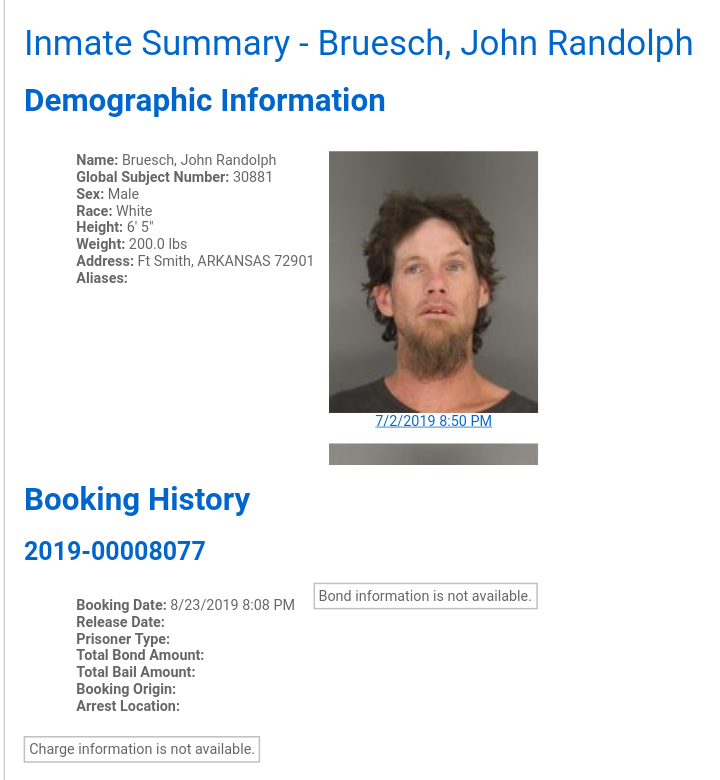The width and height of the screenshot is (720, 780).
Task: Open the inmate booking photo thumbnail
Action: click(433, 282)
